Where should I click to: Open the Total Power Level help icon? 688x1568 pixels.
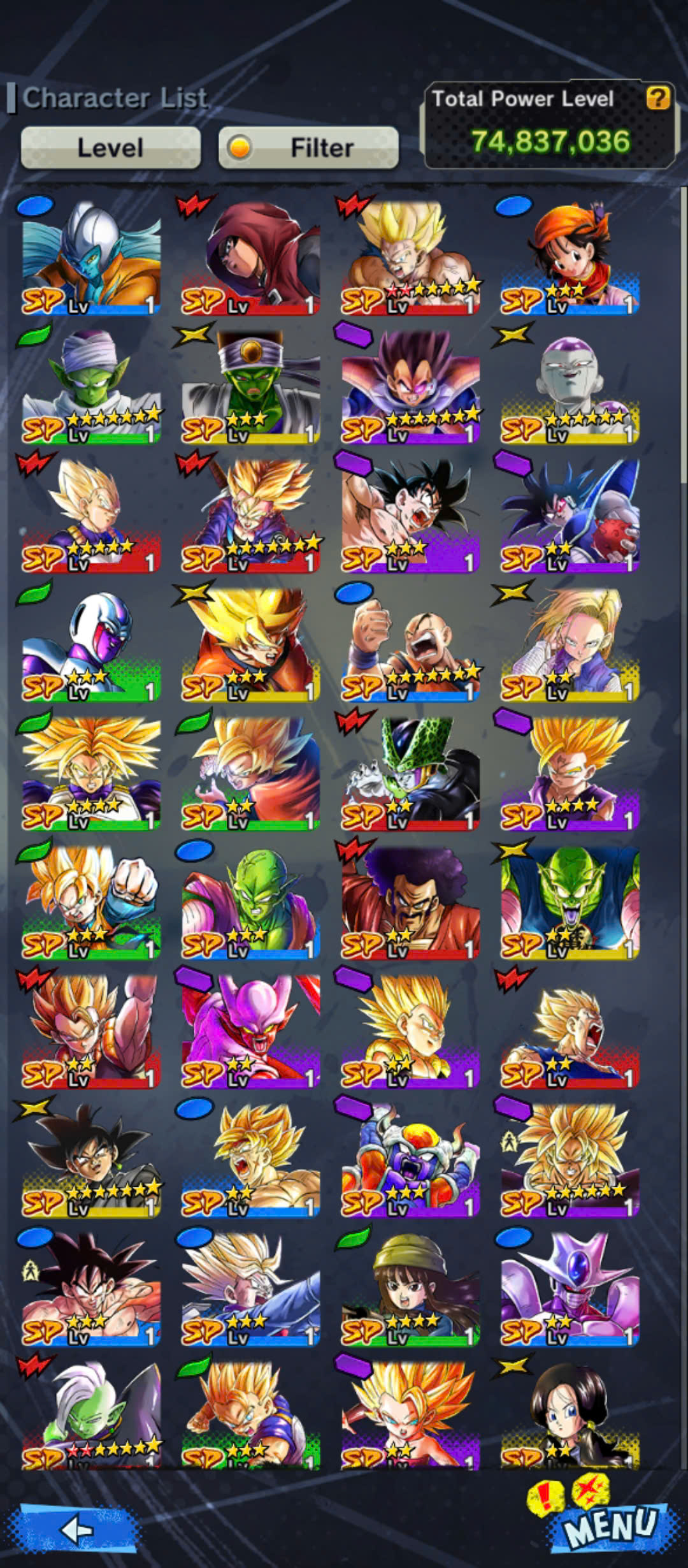click(x=658, y=98)
